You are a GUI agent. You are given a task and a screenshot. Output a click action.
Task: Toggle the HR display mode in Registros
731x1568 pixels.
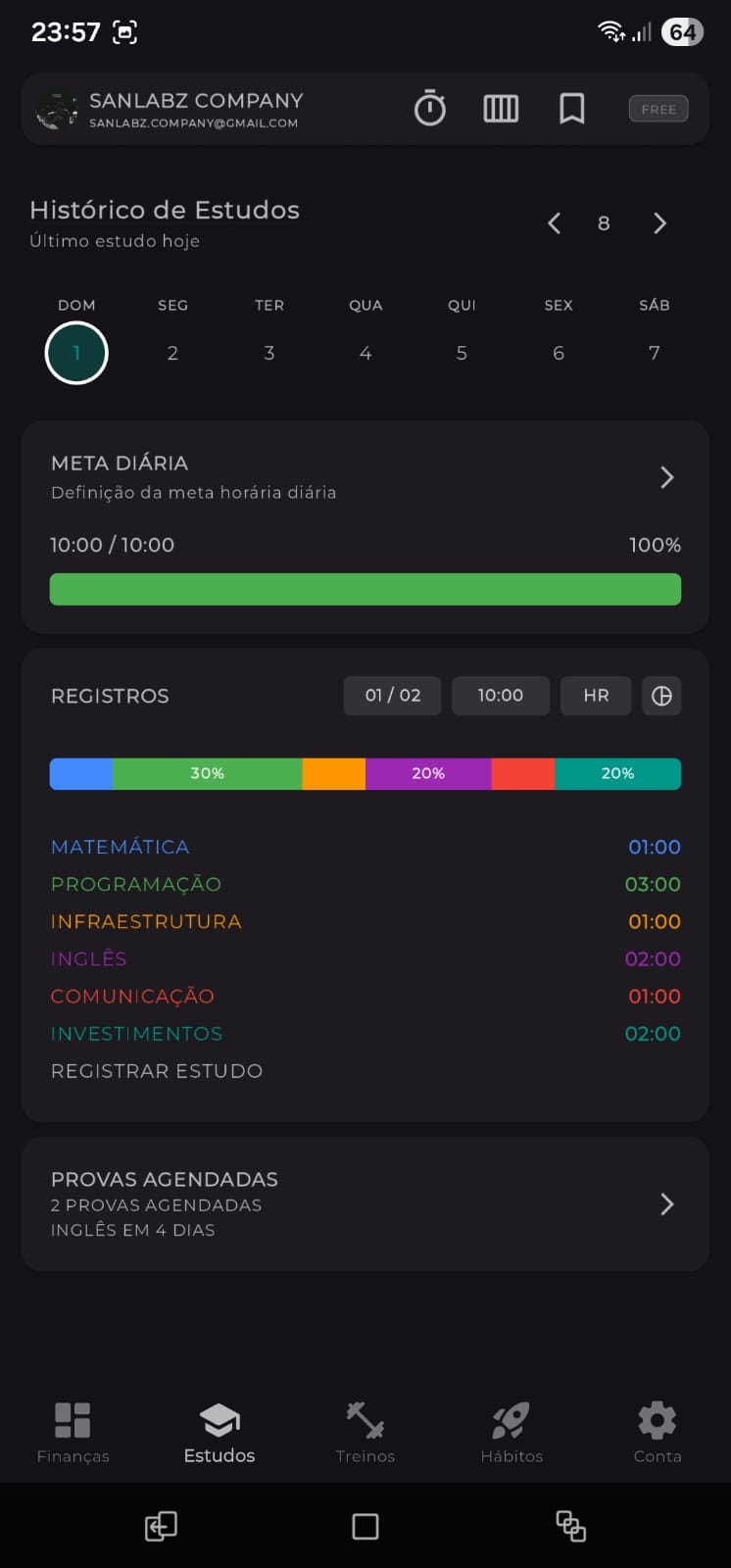tap(596, 696)
